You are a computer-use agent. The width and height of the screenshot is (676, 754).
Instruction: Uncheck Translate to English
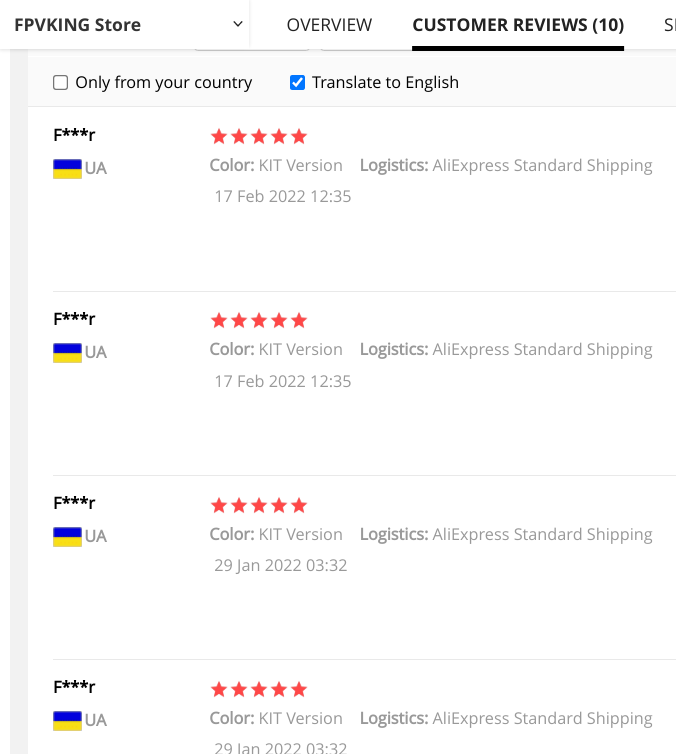(x=297, y=83)
